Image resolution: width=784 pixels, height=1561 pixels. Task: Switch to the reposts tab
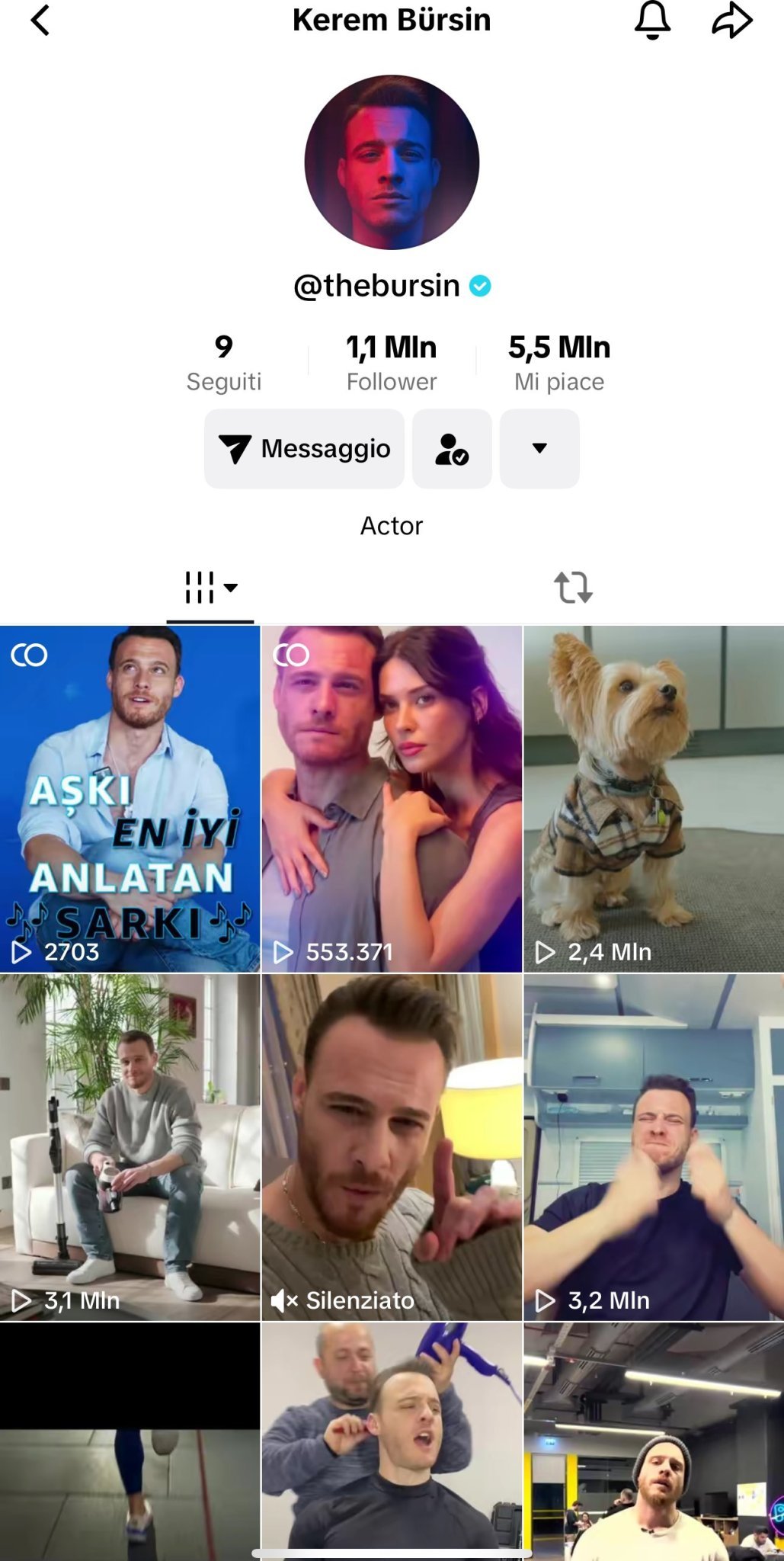(573, 588)
